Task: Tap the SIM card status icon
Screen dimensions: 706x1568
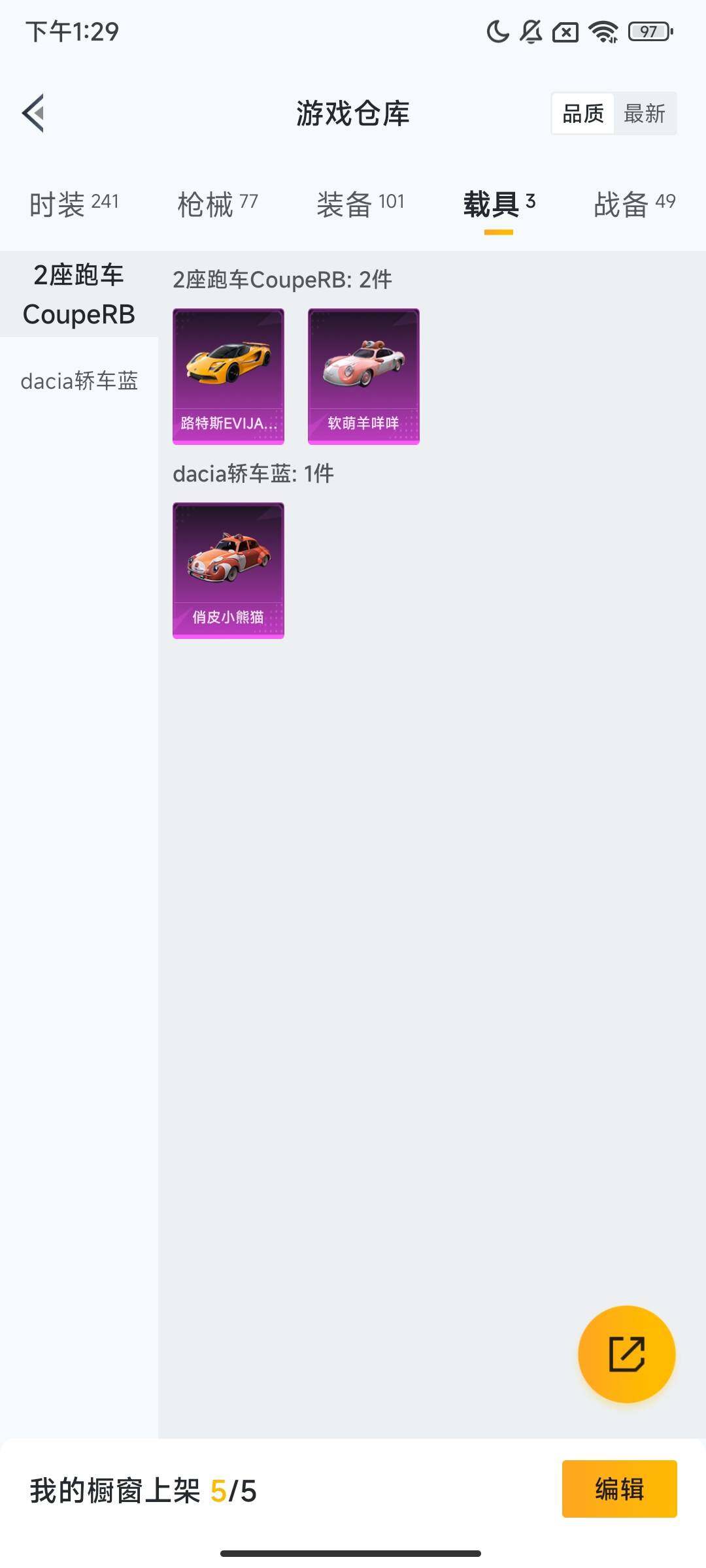Action: pos(566,32)
